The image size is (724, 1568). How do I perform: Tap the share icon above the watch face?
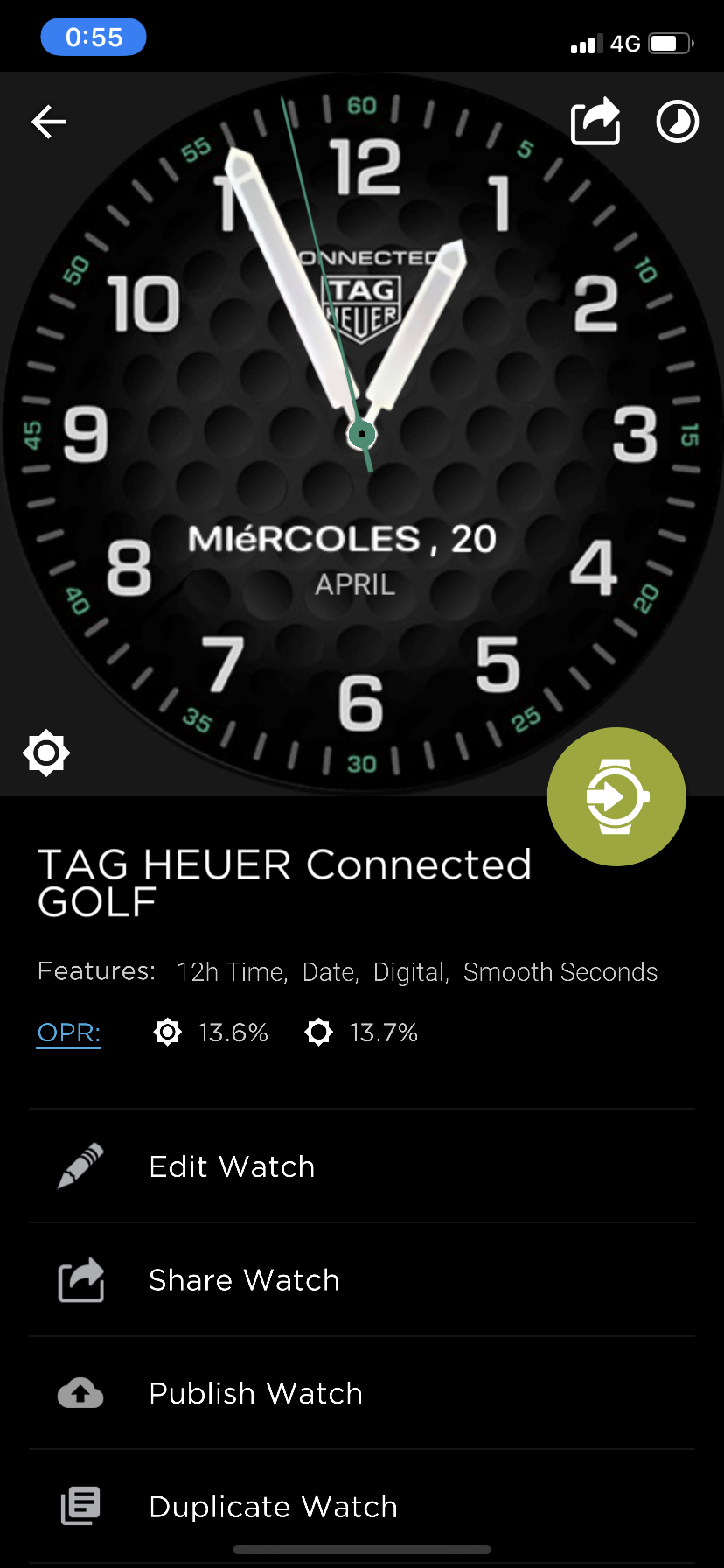(595, 121)
